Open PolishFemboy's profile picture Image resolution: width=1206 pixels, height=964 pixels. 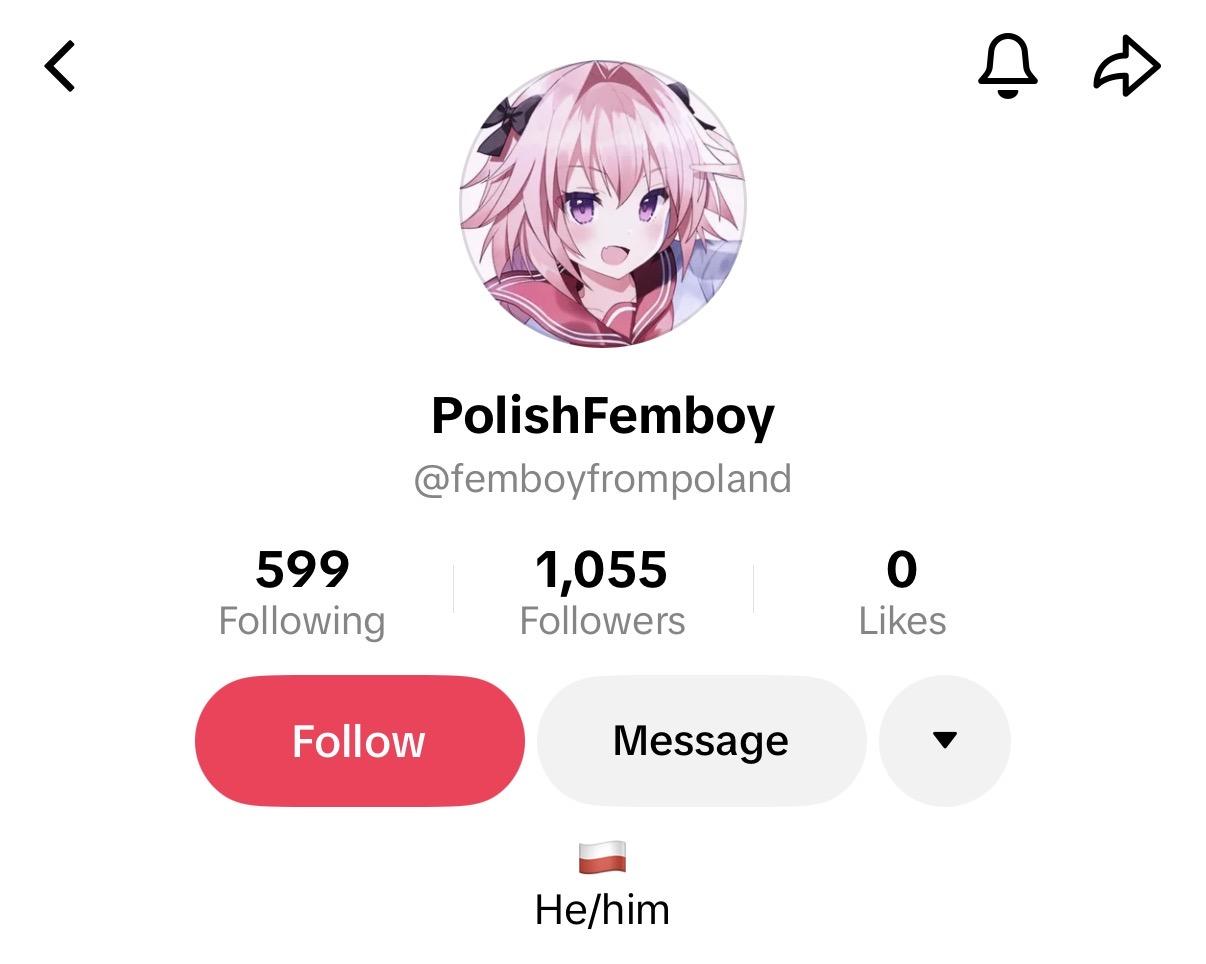(603, 204)
